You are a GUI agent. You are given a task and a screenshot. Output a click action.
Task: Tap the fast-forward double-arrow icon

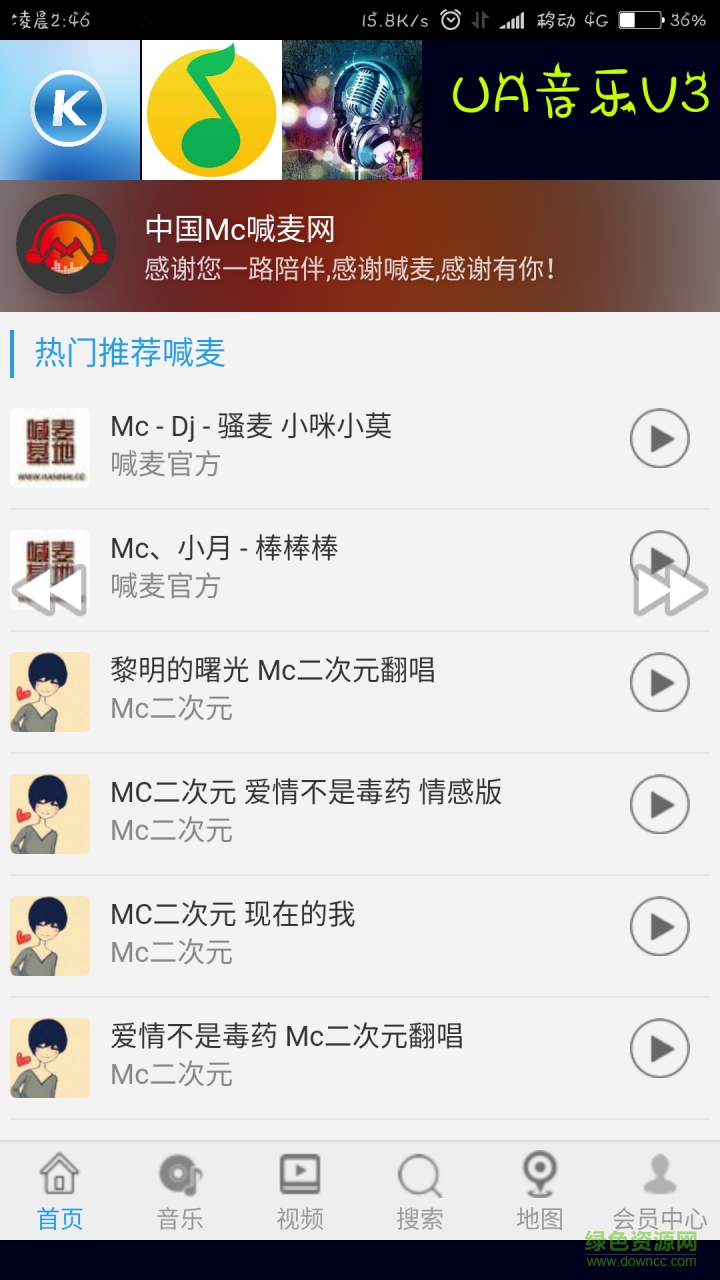coord(670,590)
